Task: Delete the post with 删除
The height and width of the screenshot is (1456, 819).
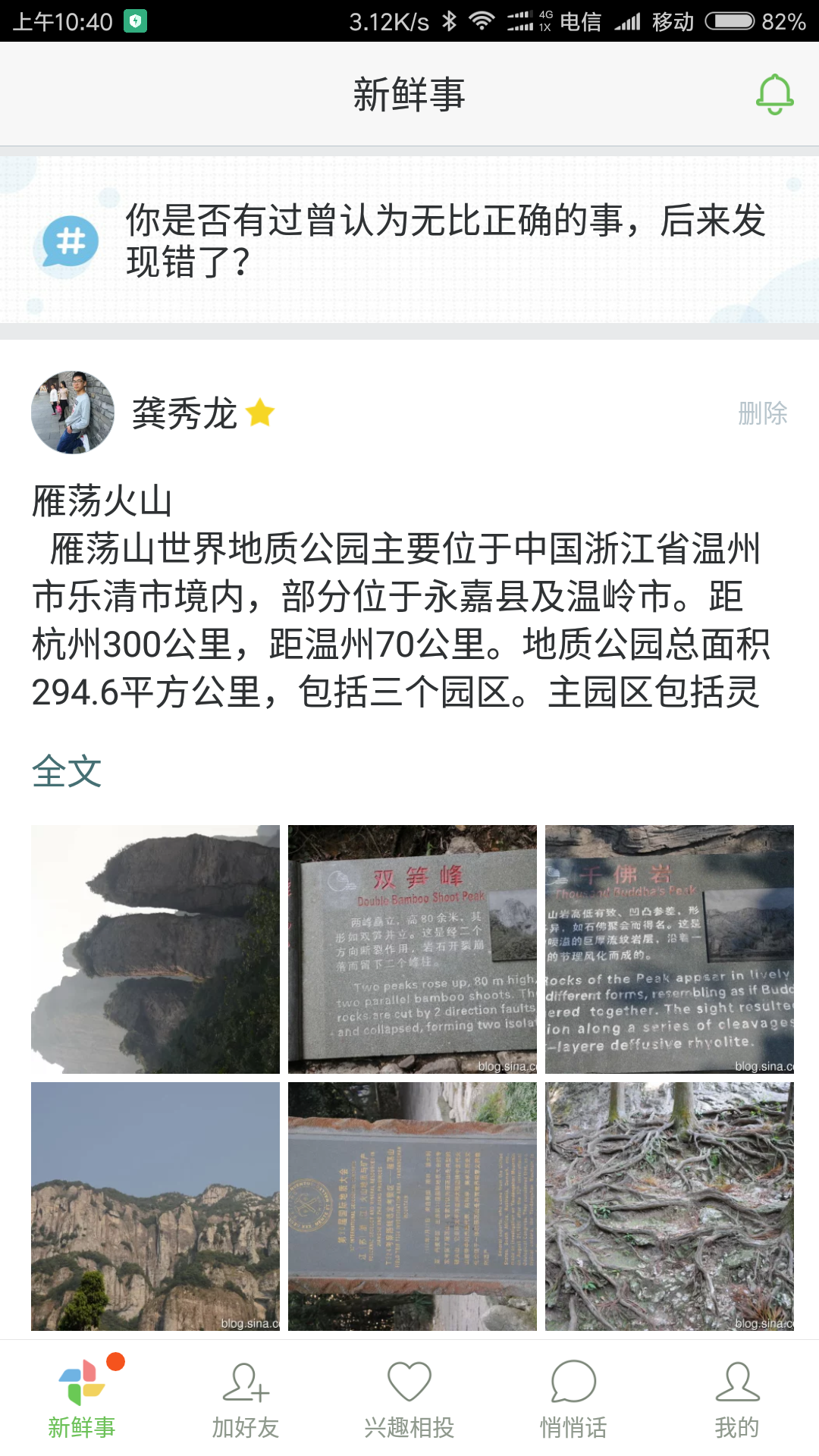Action: [762, 413]
